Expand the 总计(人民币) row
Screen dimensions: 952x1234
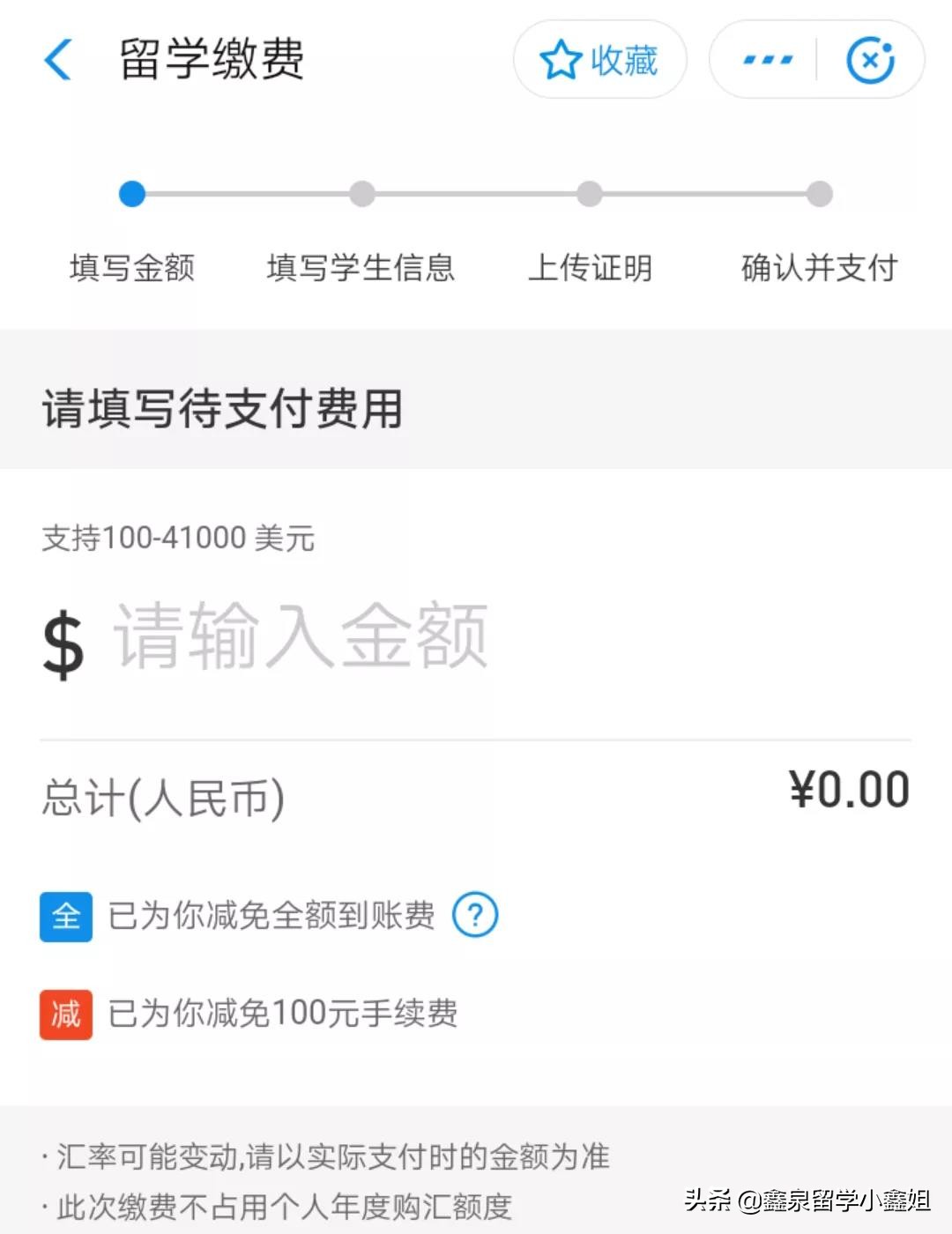[476, 792]
